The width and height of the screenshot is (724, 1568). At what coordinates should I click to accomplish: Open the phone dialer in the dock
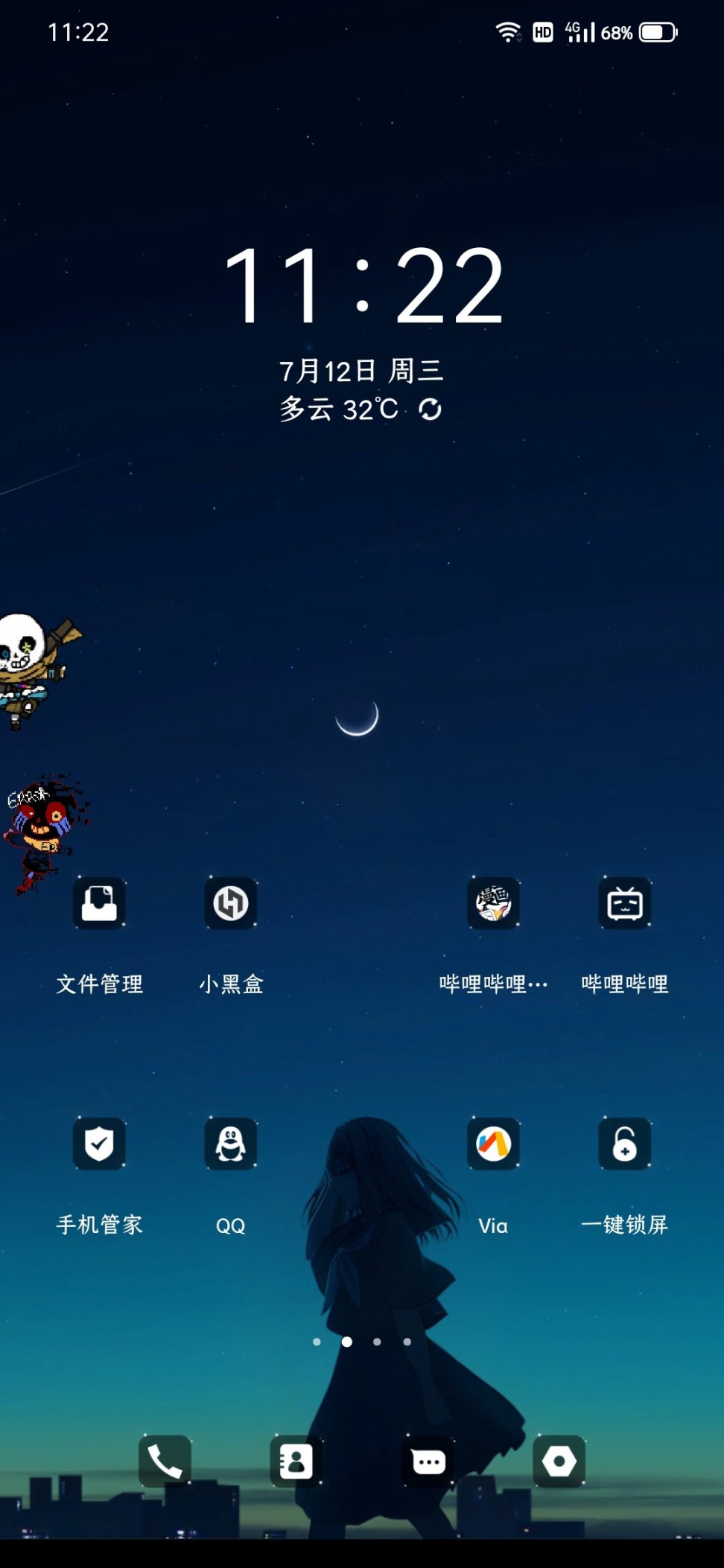[x=165, y=1462]
